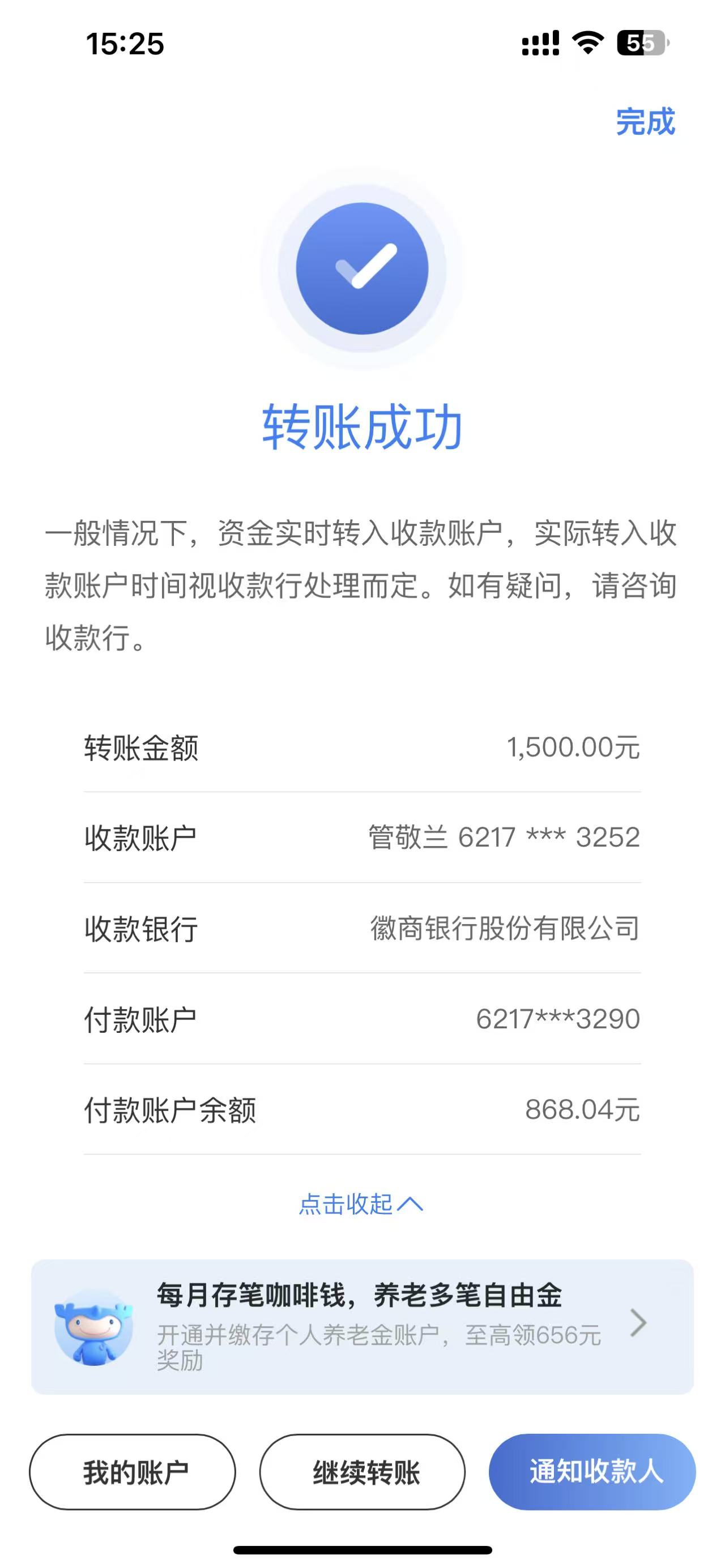Tap 完成 to finish the transfer

(x=645, y=122)
